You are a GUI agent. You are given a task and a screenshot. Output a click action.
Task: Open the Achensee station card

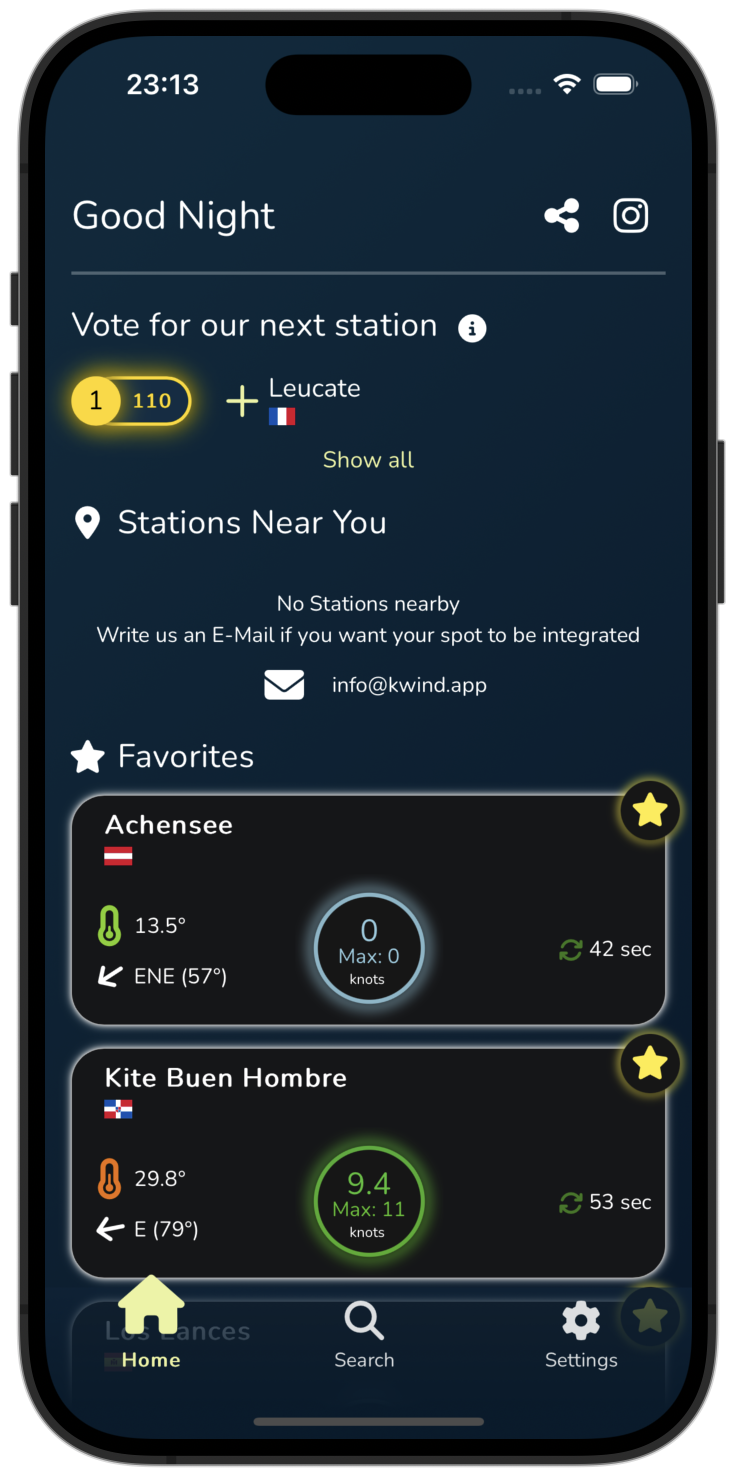pyautogui.click(x=368, y=910)
